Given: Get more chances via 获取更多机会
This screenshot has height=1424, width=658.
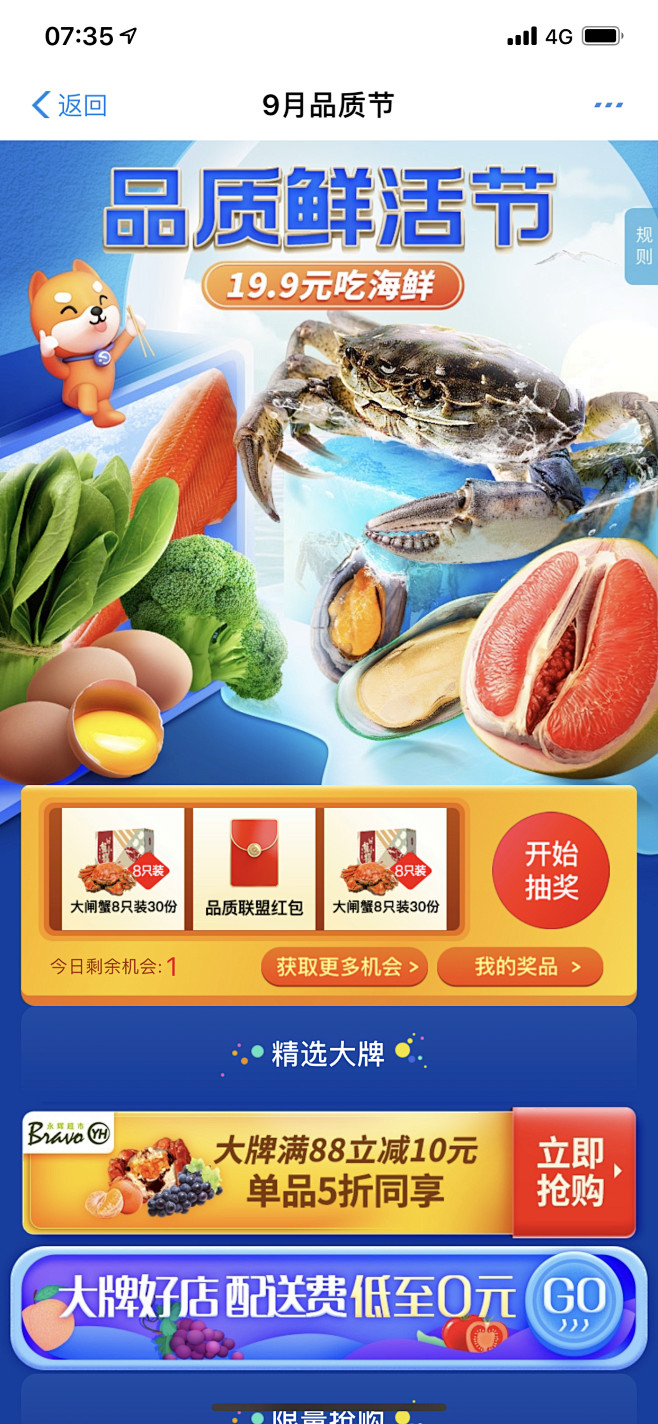Looking at the screenshot, I should (x=344, y=967).
